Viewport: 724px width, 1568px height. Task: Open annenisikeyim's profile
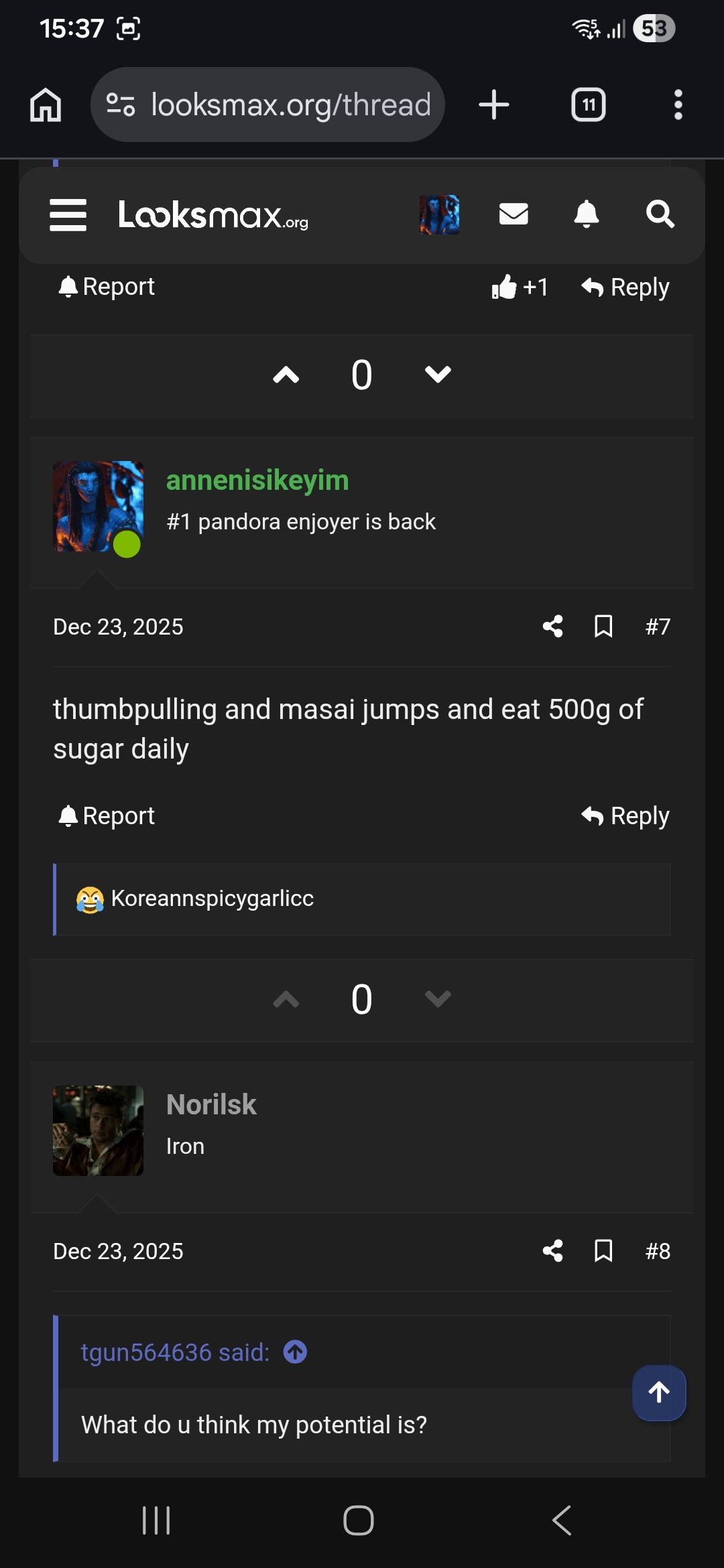coord(257,480)
